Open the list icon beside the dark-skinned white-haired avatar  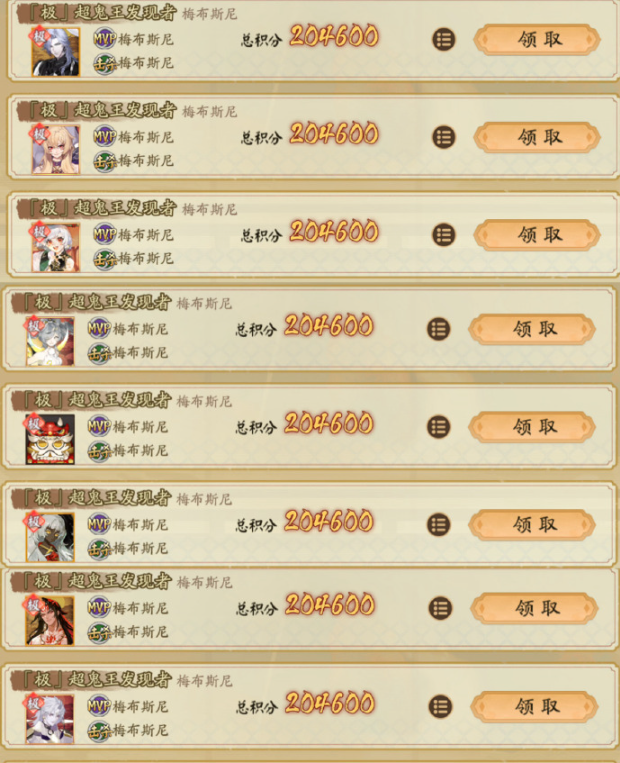tap(438, 524)
